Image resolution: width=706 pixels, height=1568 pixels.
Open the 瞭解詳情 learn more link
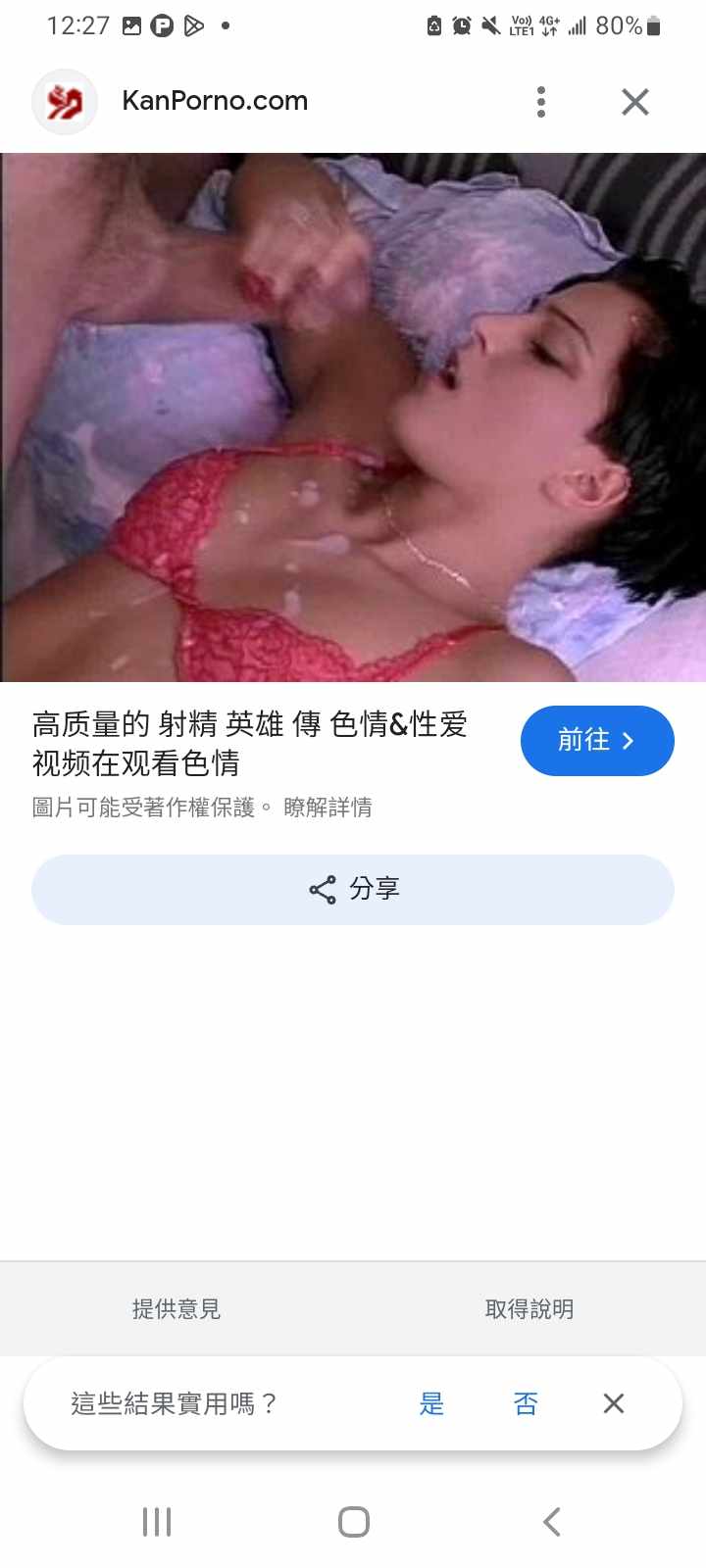(x=328, y=808)
